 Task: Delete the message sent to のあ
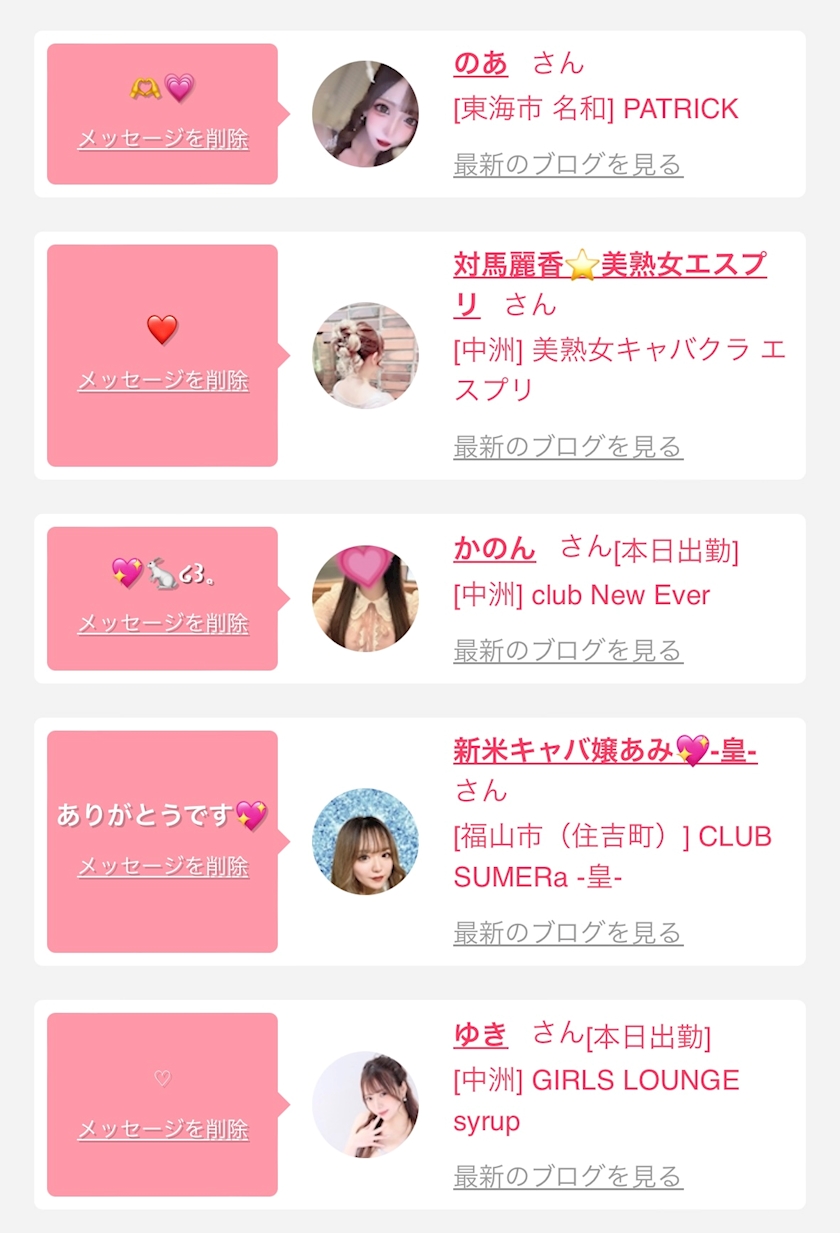163,139
